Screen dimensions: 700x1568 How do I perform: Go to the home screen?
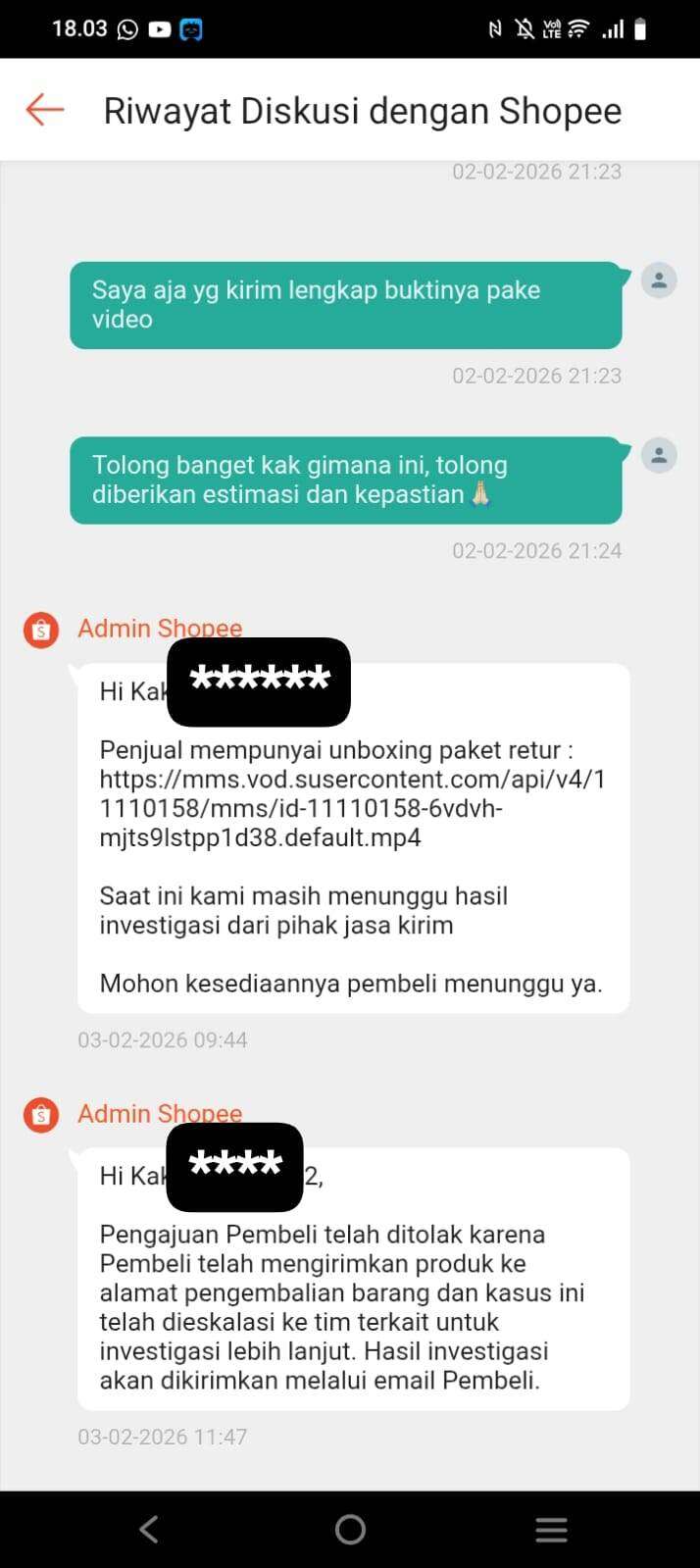point(350,1528)
